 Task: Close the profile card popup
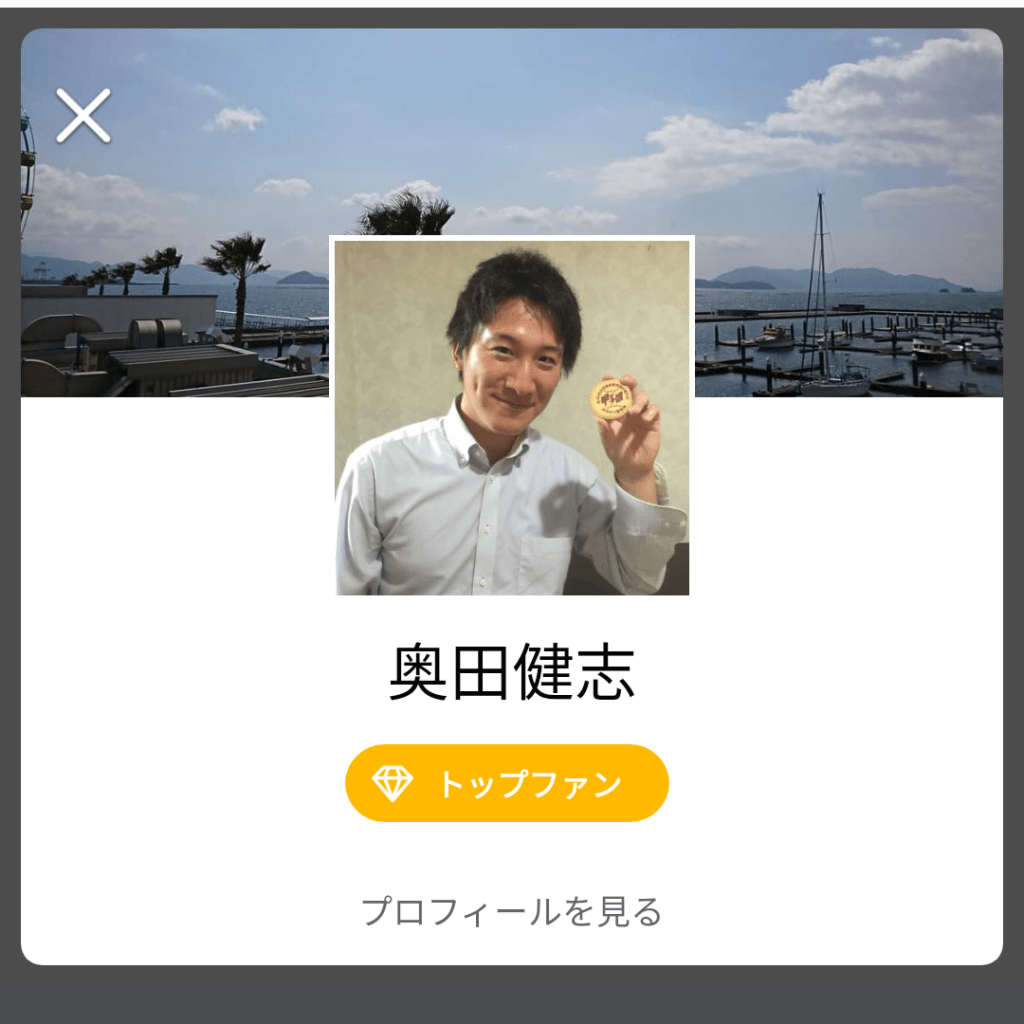pos(83,115)
